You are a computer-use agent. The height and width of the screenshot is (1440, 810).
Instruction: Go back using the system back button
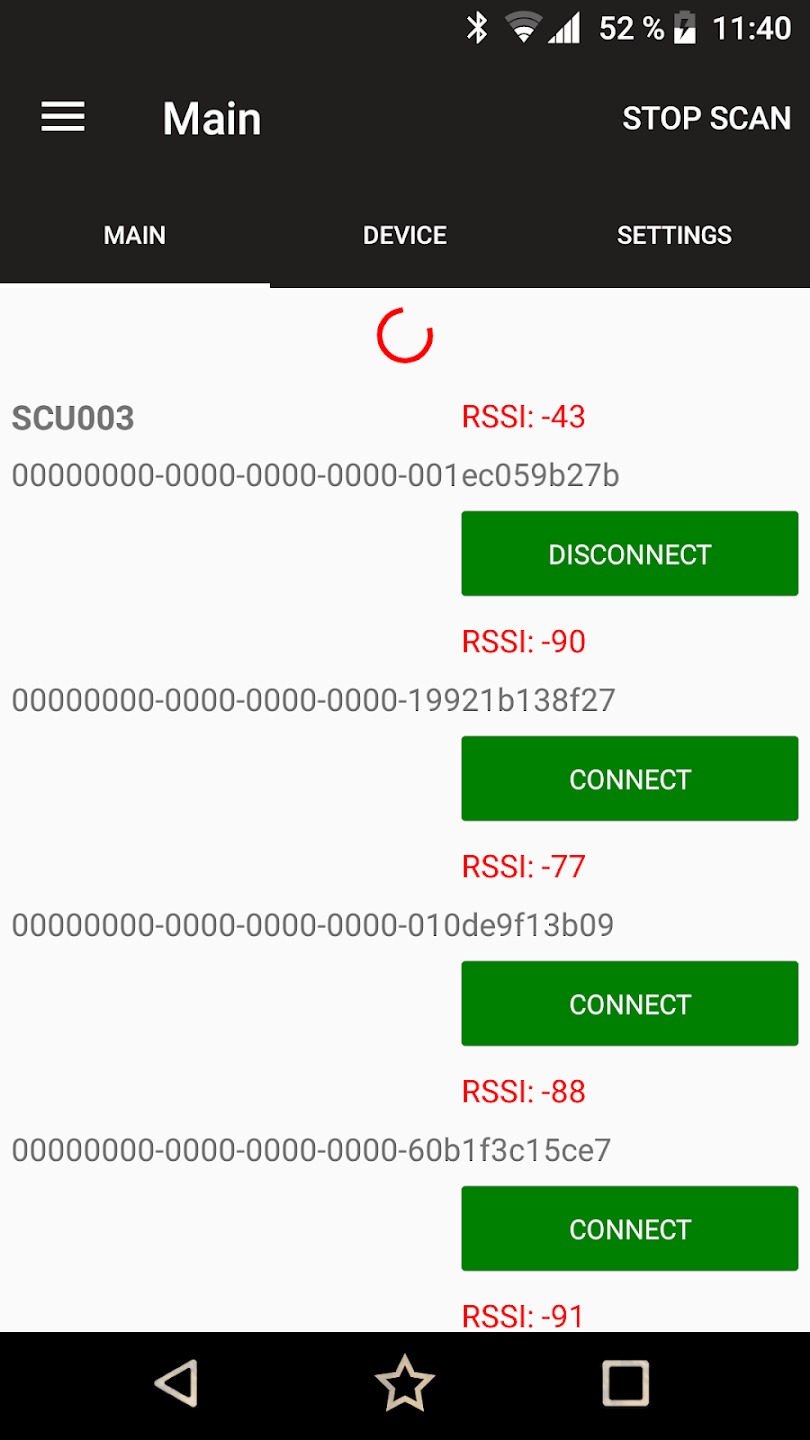[x=177, y=1384]
